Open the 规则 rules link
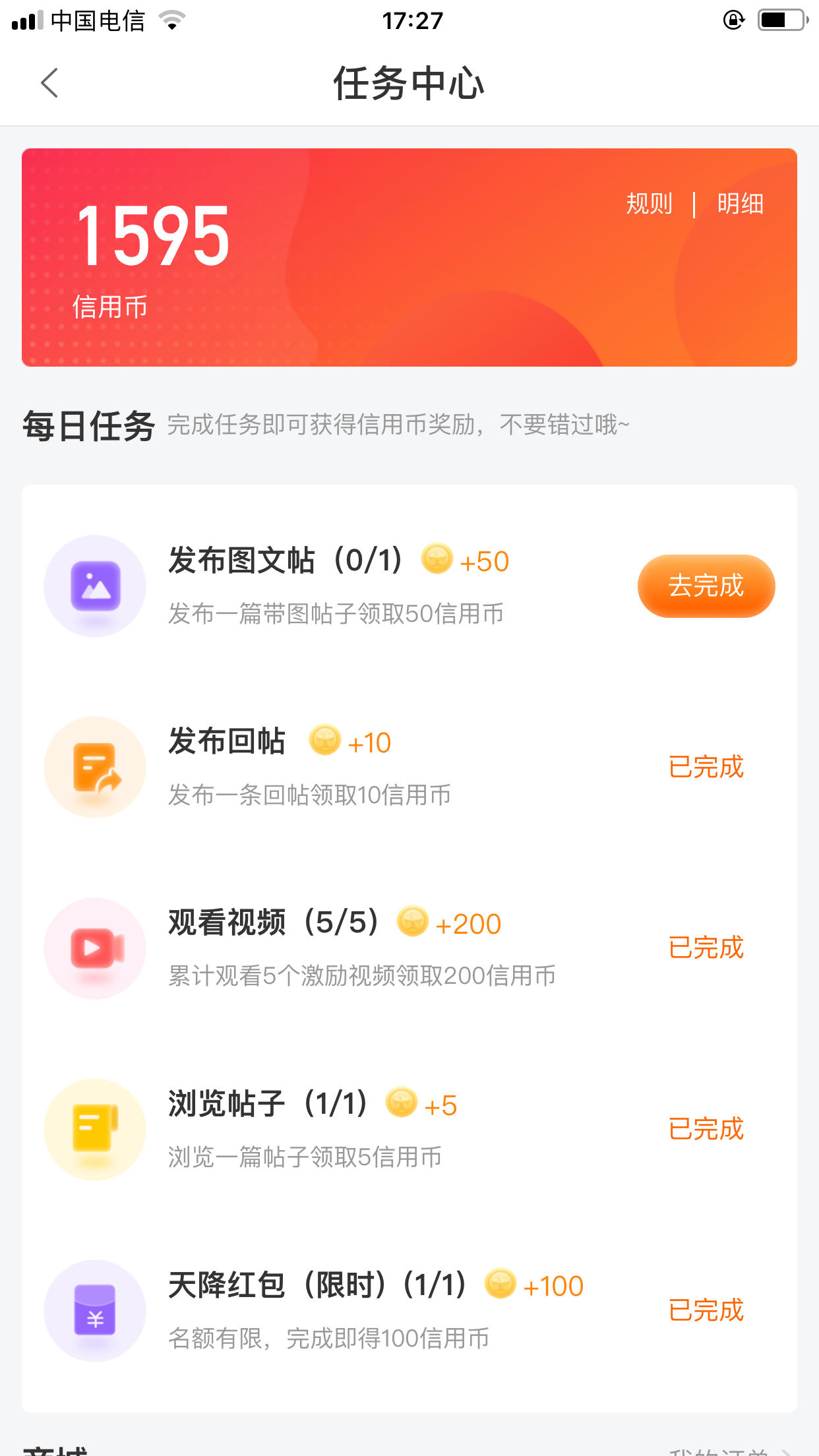Viewport: 819px width, 1456px height. (x=649, y=204)
